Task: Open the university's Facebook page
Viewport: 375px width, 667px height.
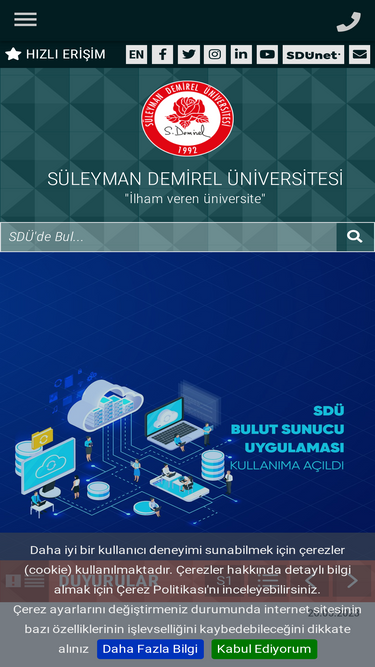Action: tap(162, 54)
